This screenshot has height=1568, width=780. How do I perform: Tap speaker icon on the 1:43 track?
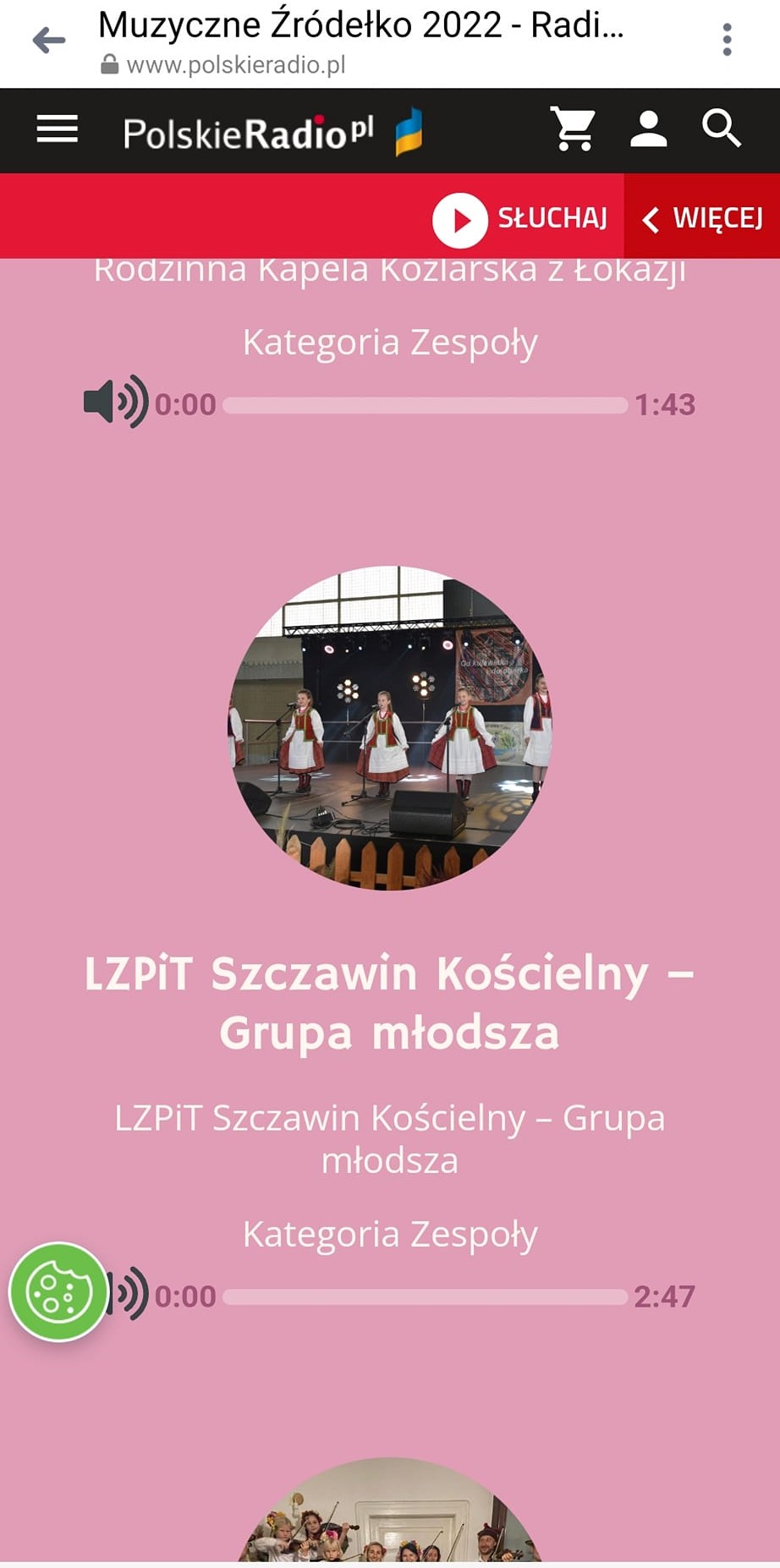tap(115, 402)
